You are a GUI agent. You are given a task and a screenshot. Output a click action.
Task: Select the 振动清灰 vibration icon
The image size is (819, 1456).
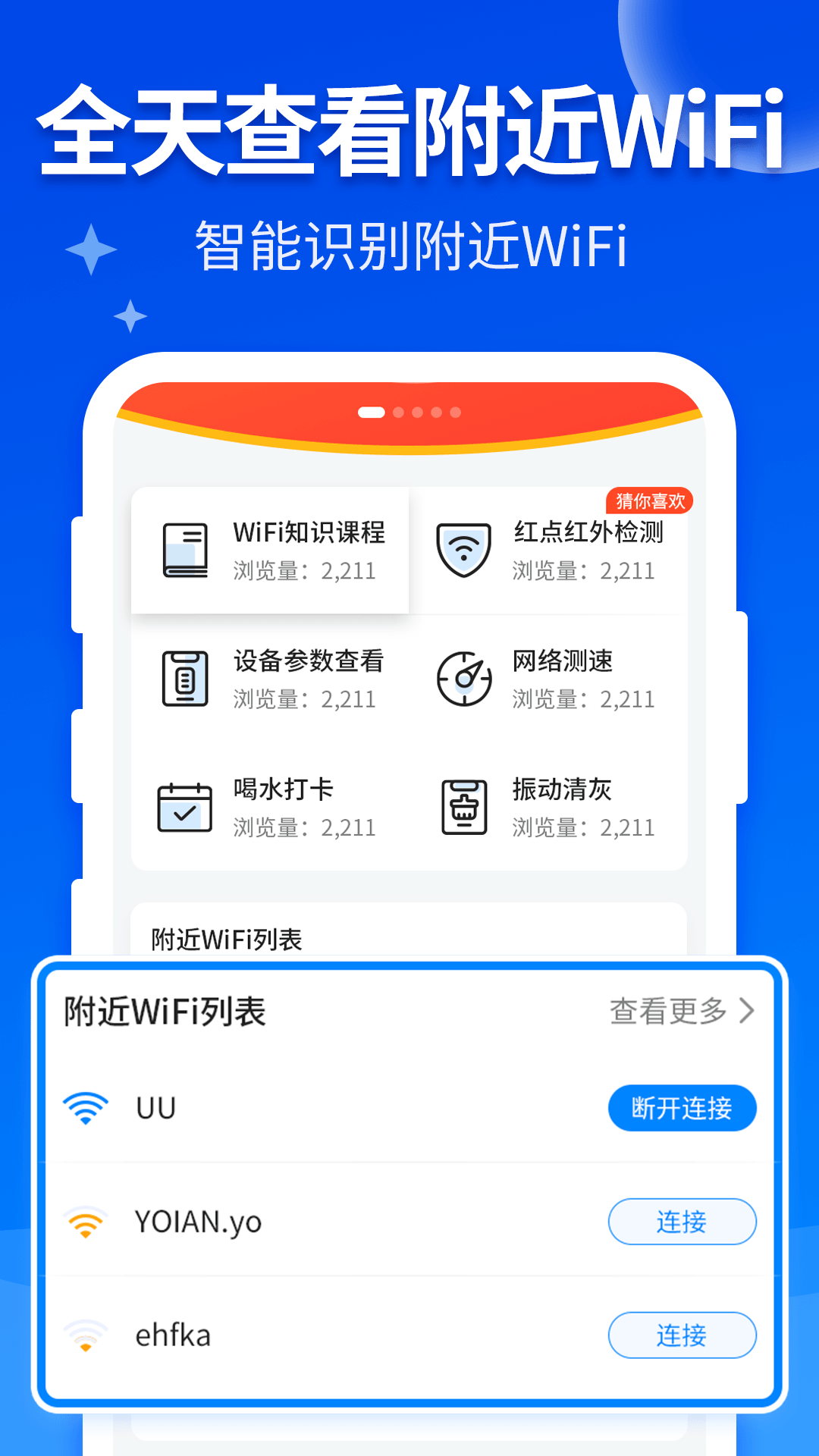click(x=465, y=808)
